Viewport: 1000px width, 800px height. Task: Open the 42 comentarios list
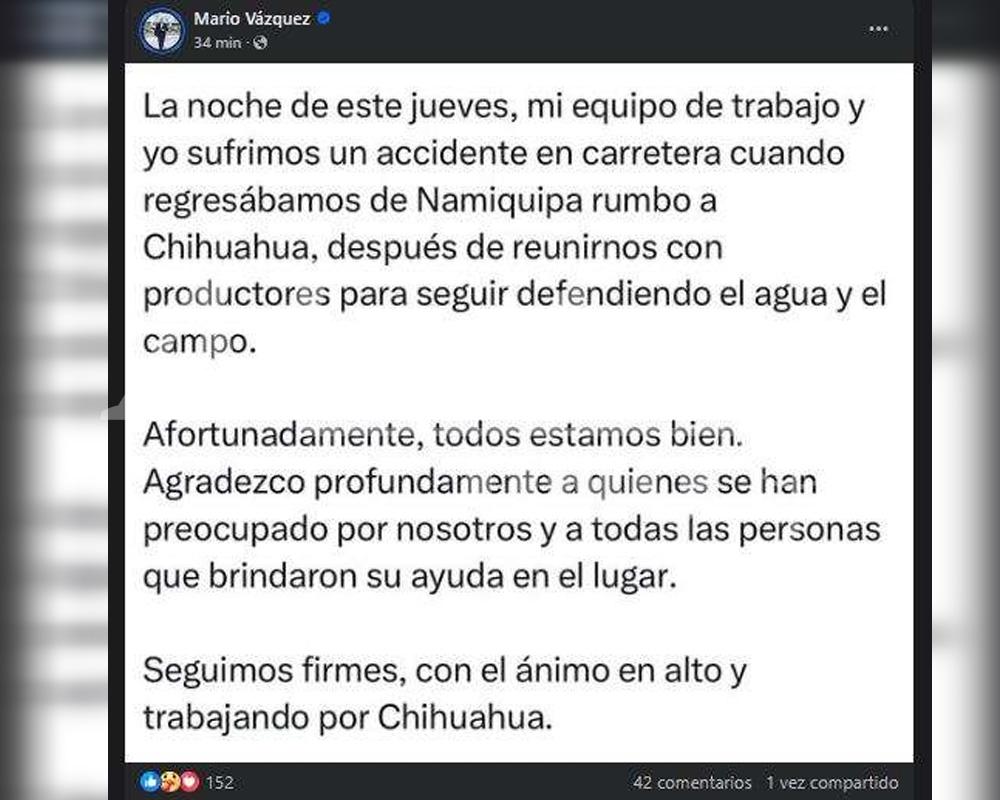coord(692,783)
